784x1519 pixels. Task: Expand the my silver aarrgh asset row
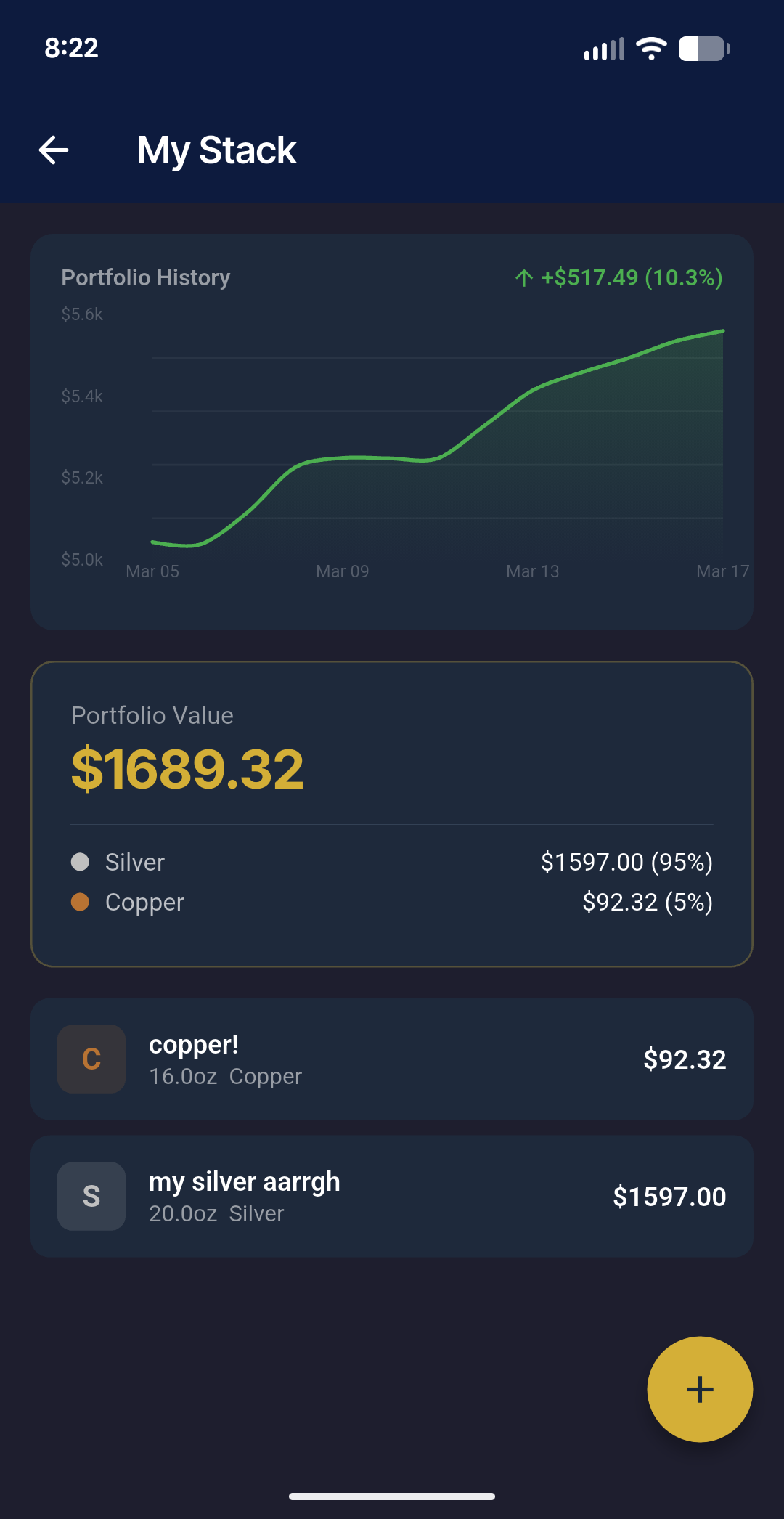tap(392, 1197)
